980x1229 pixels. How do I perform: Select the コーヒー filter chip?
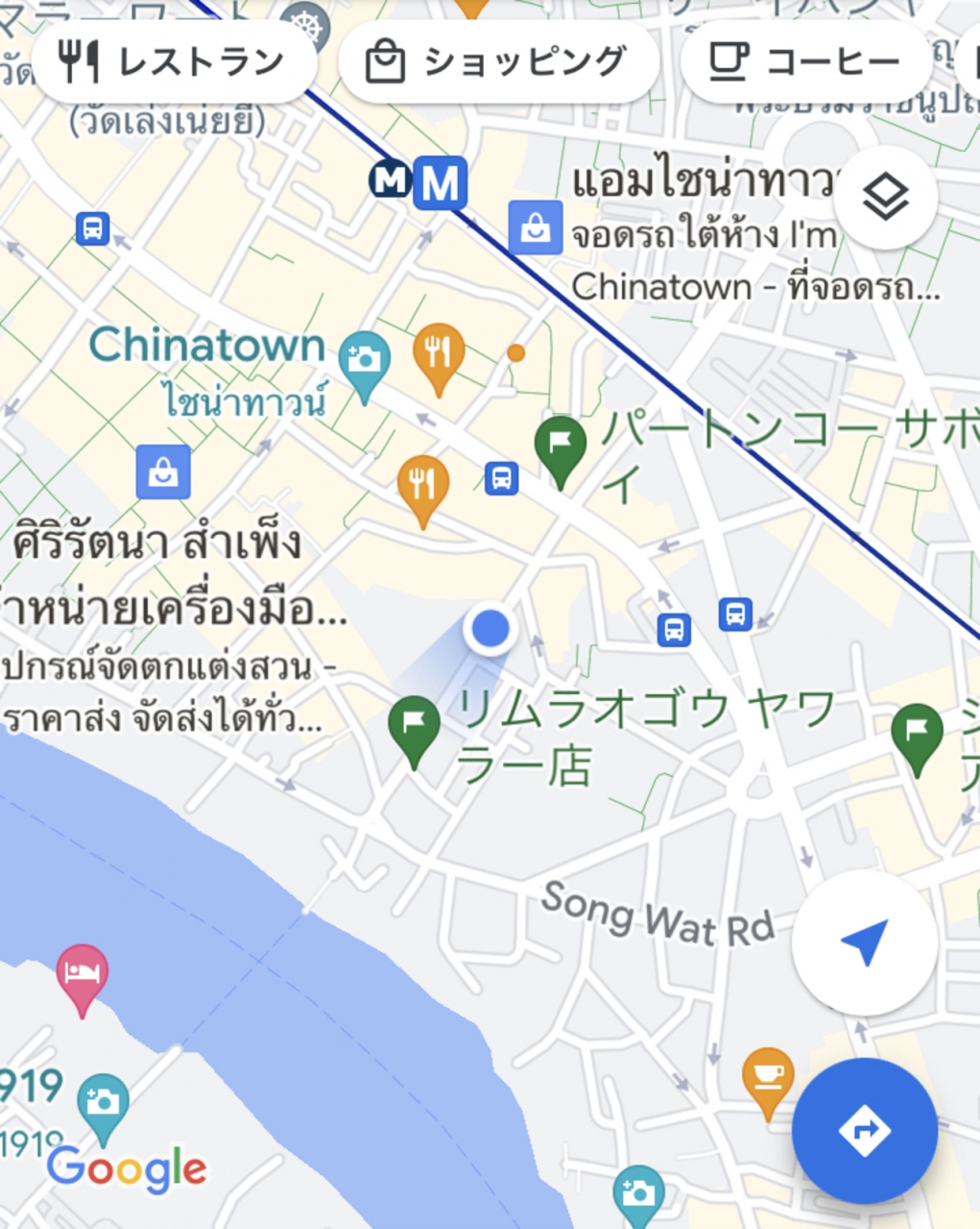[x=805, y=62]
